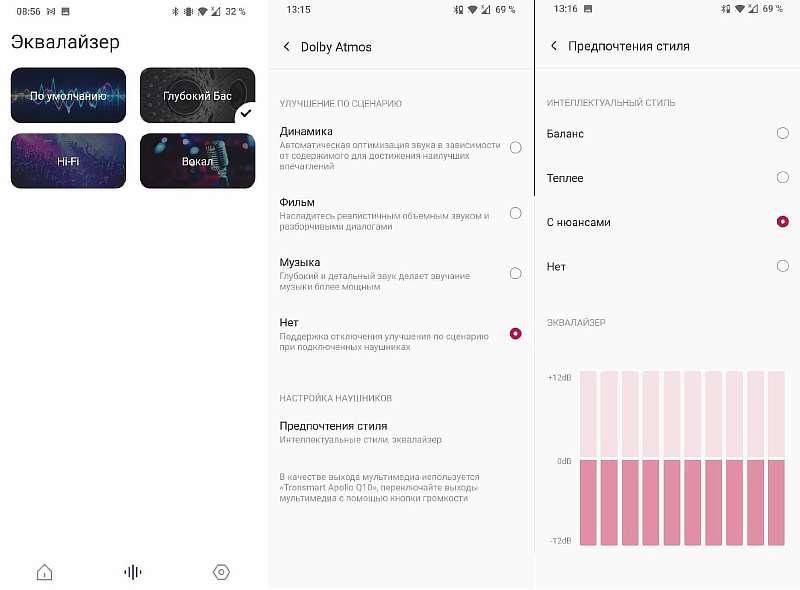The width and height of the screenshot is (800, 590).
Task: Choose the Музыка enhancement option
Action: pyautogui.click(x=515, y=273)
